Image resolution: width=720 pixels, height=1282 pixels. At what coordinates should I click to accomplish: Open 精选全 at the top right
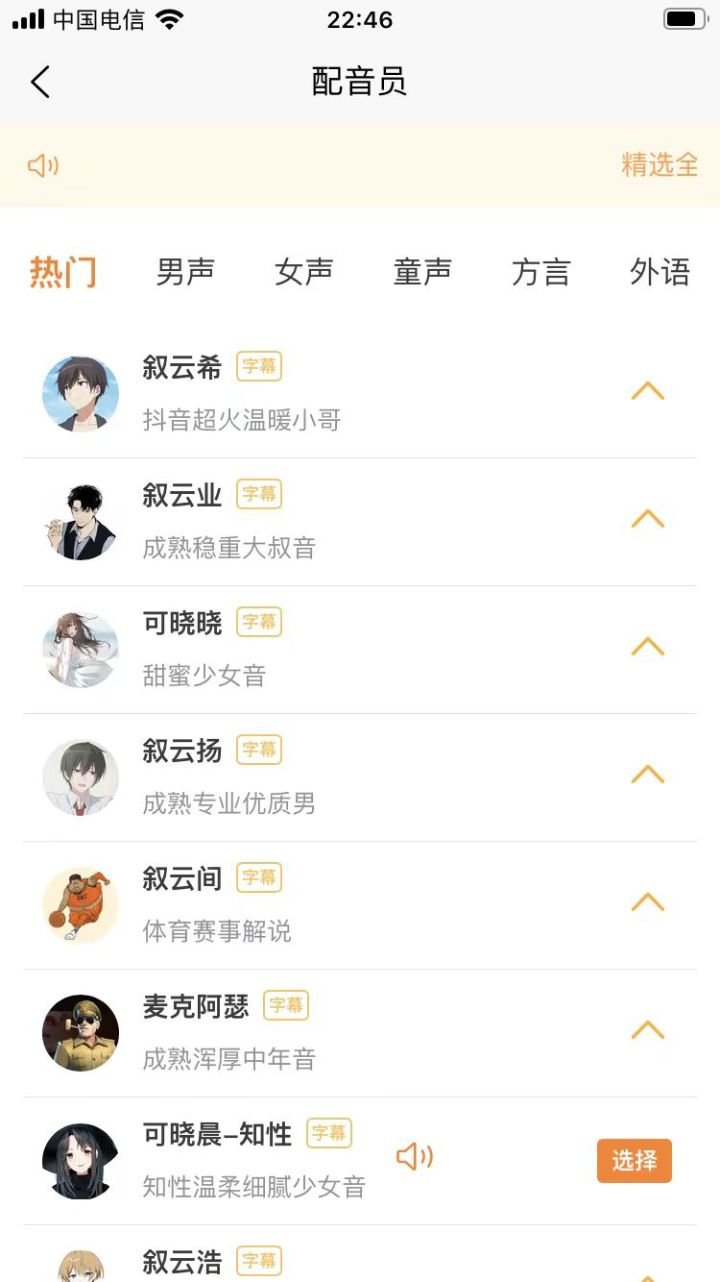point(660,165)
